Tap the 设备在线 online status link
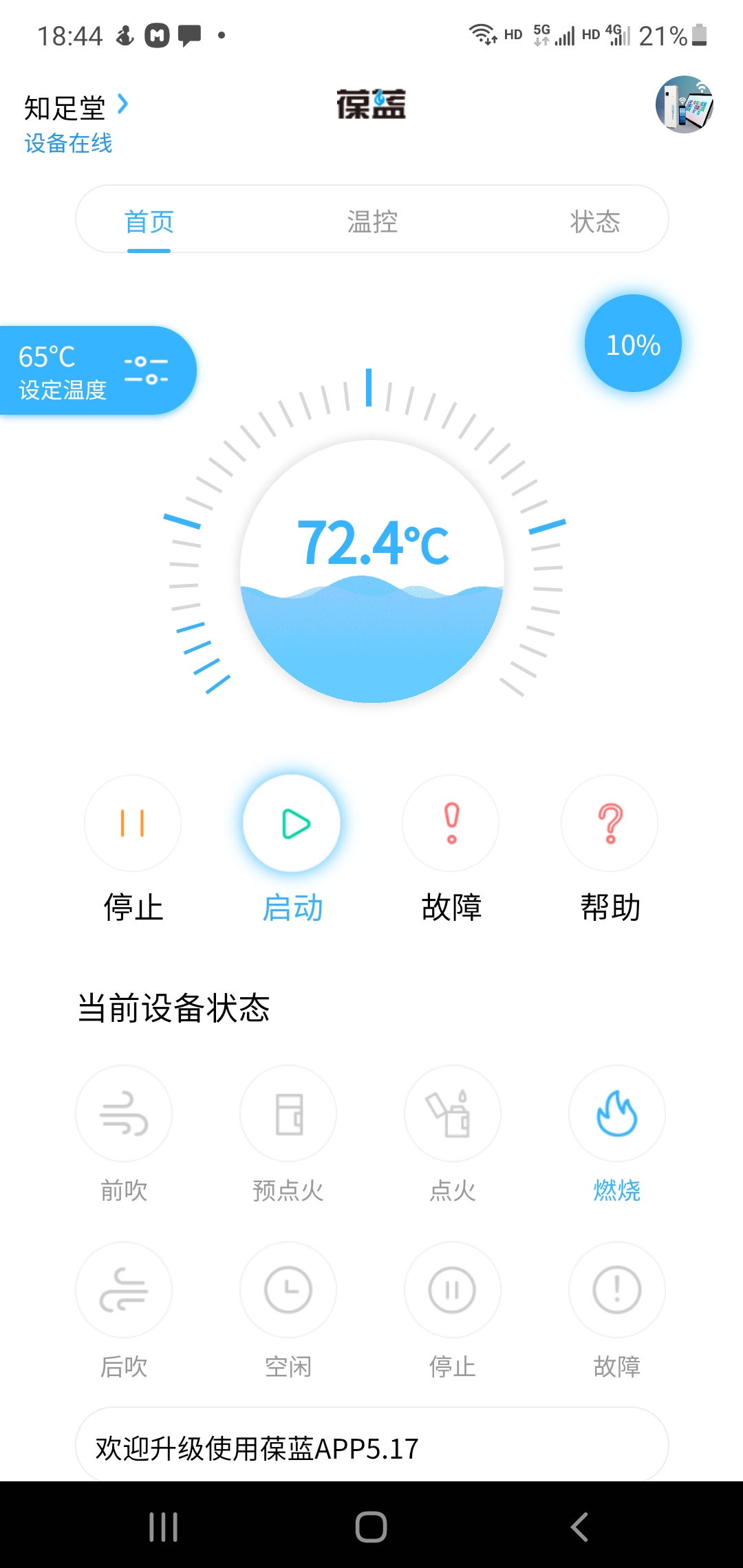Viewport: 743px width, 1568px height. point(67,144)
